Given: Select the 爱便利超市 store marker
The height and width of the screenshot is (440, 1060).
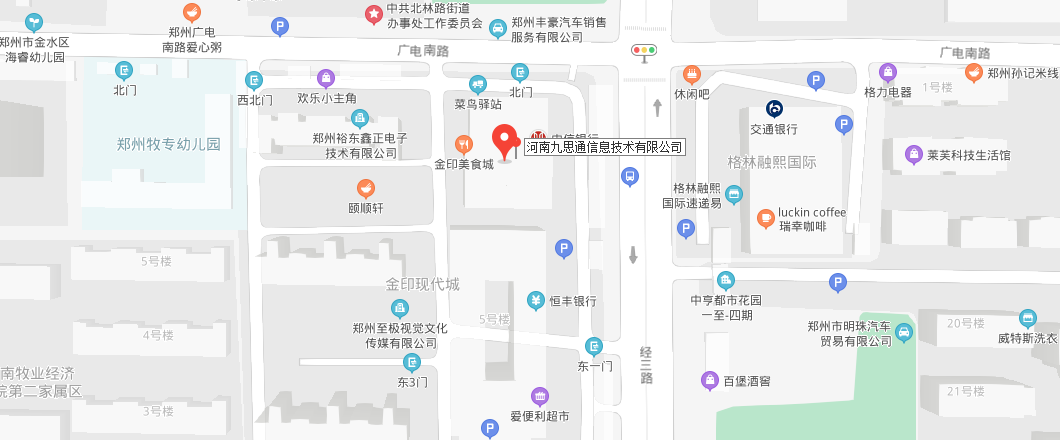Looking at the screenshot, I should 540,396.
